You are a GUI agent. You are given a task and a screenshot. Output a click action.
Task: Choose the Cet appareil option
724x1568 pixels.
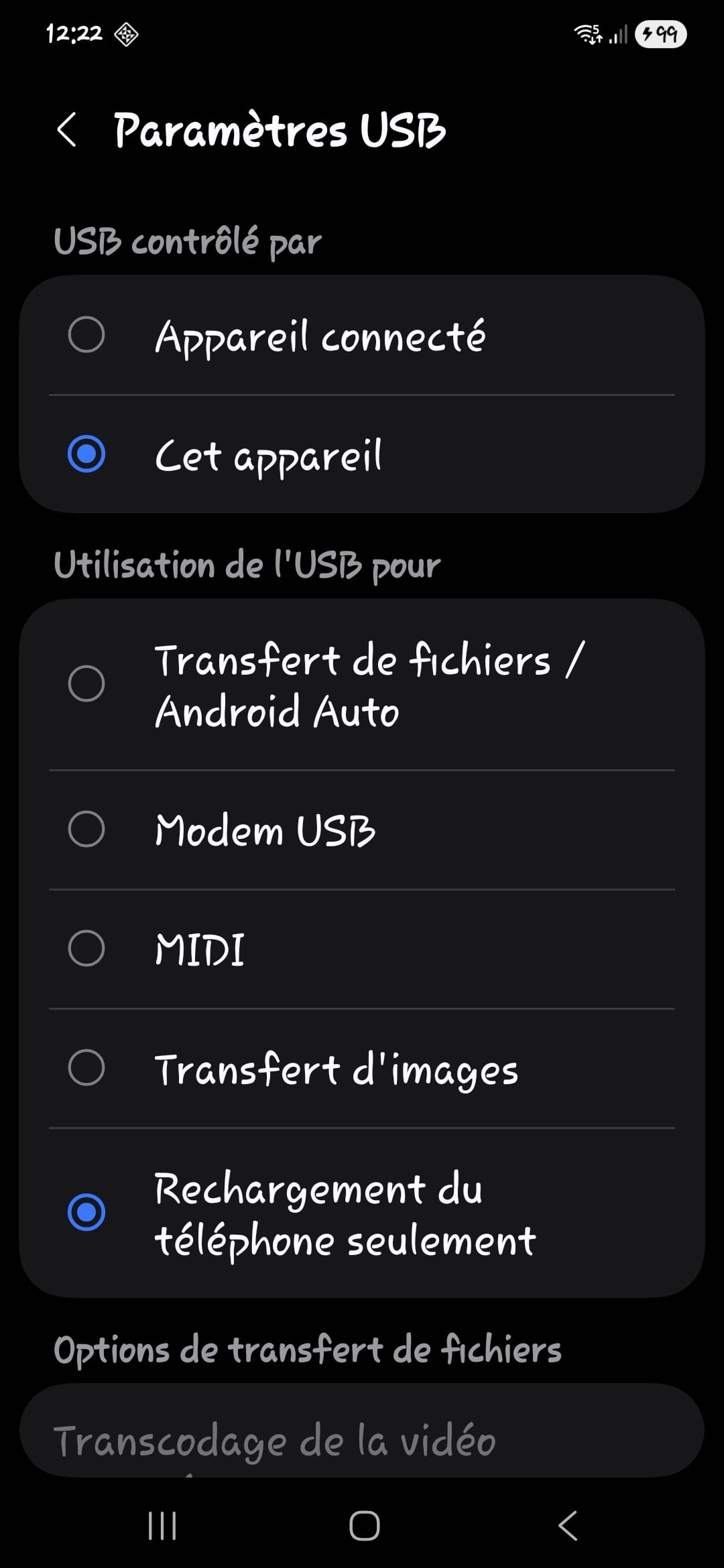87,454
